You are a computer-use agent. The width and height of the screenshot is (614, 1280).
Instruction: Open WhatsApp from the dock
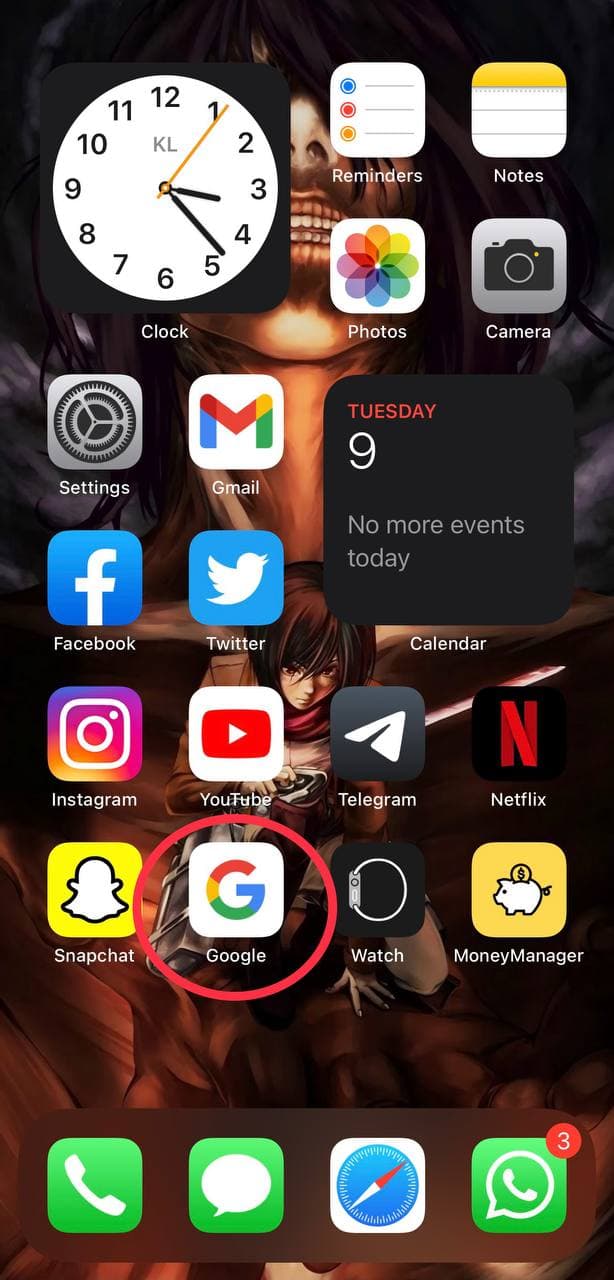[518, 1185]
